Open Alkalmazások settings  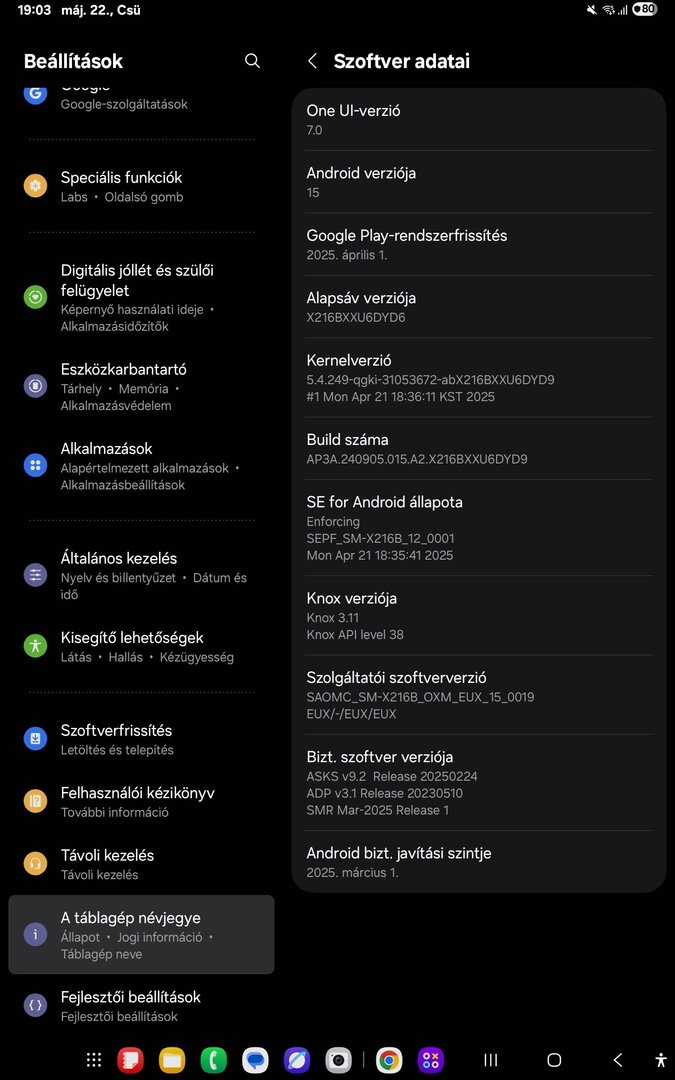(x=141, y=466)
